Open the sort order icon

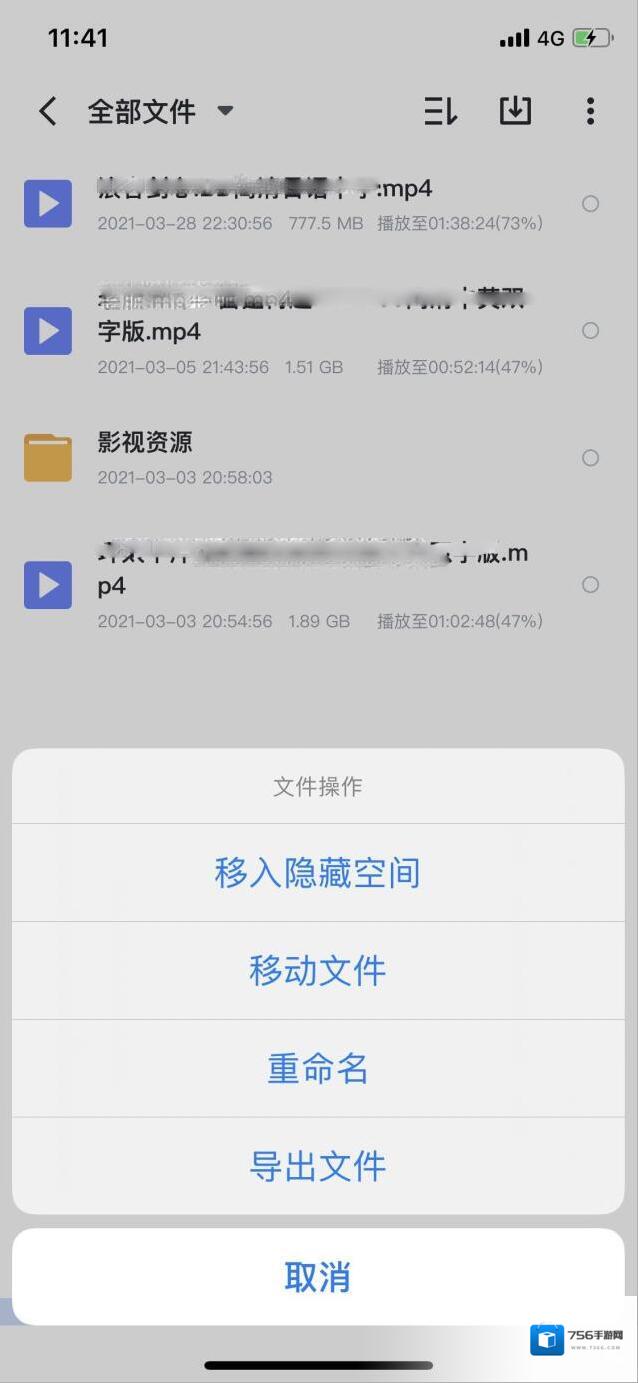[440, 111]
